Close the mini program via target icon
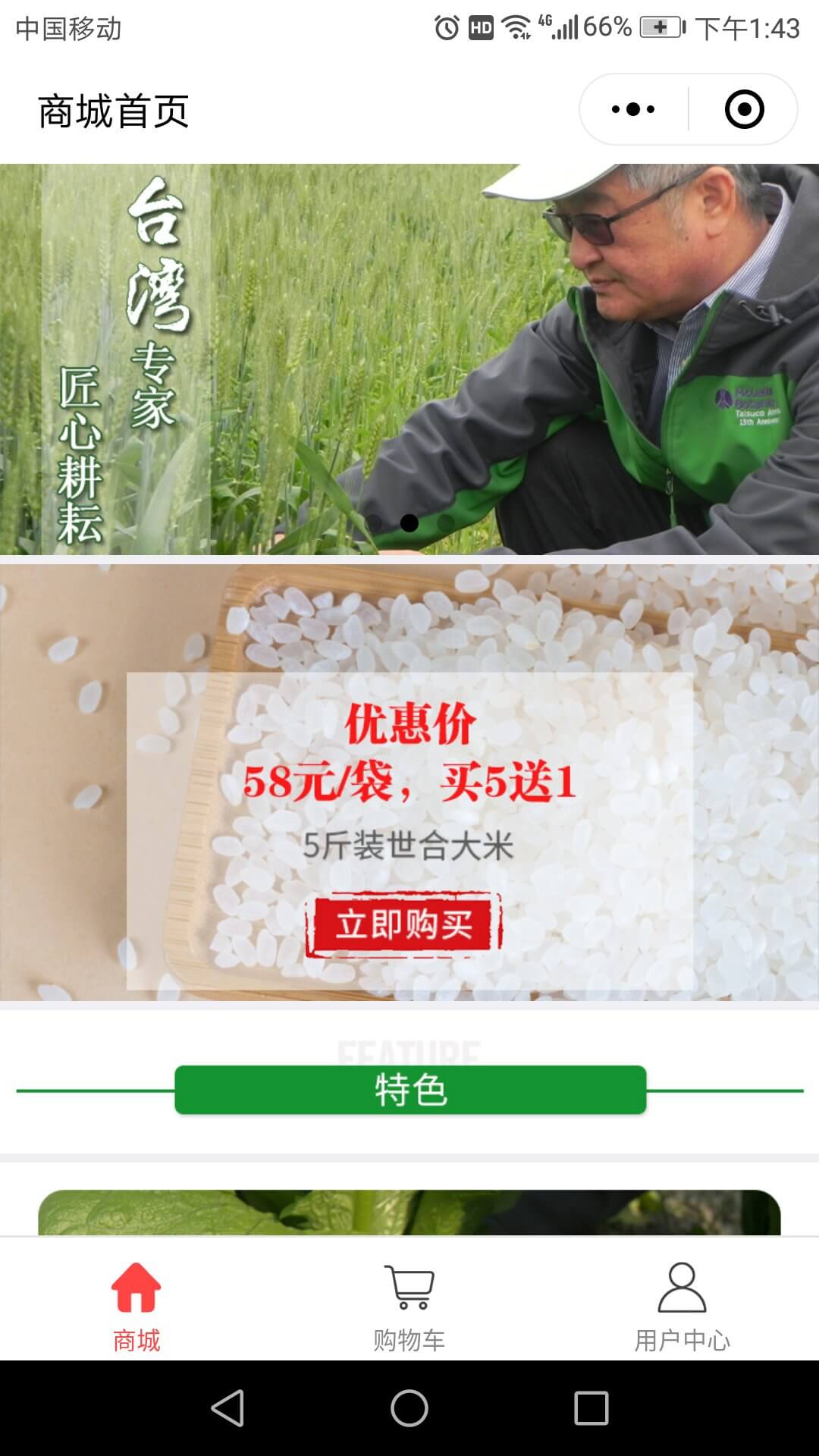This screenshot has height=1456, width=819. point(744,109)
